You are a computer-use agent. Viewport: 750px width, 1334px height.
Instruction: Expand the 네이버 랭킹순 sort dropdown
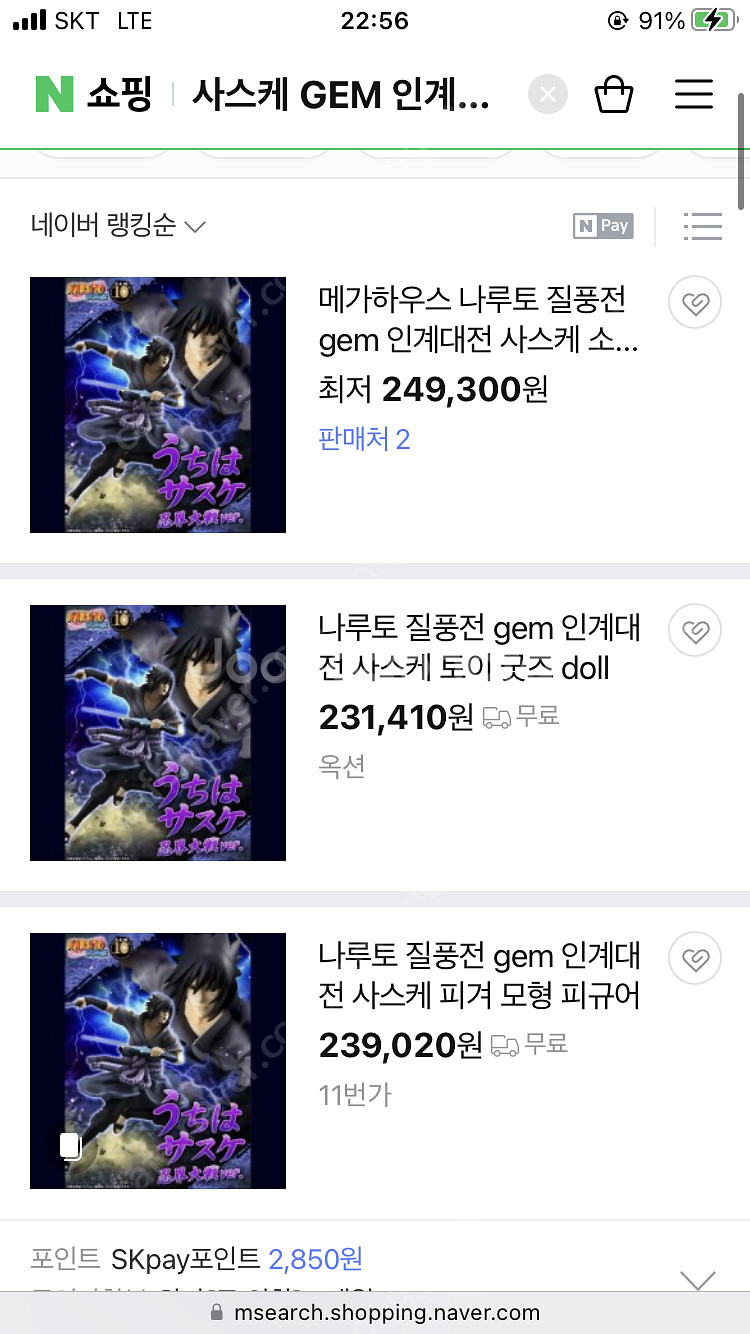click(118, 226)
